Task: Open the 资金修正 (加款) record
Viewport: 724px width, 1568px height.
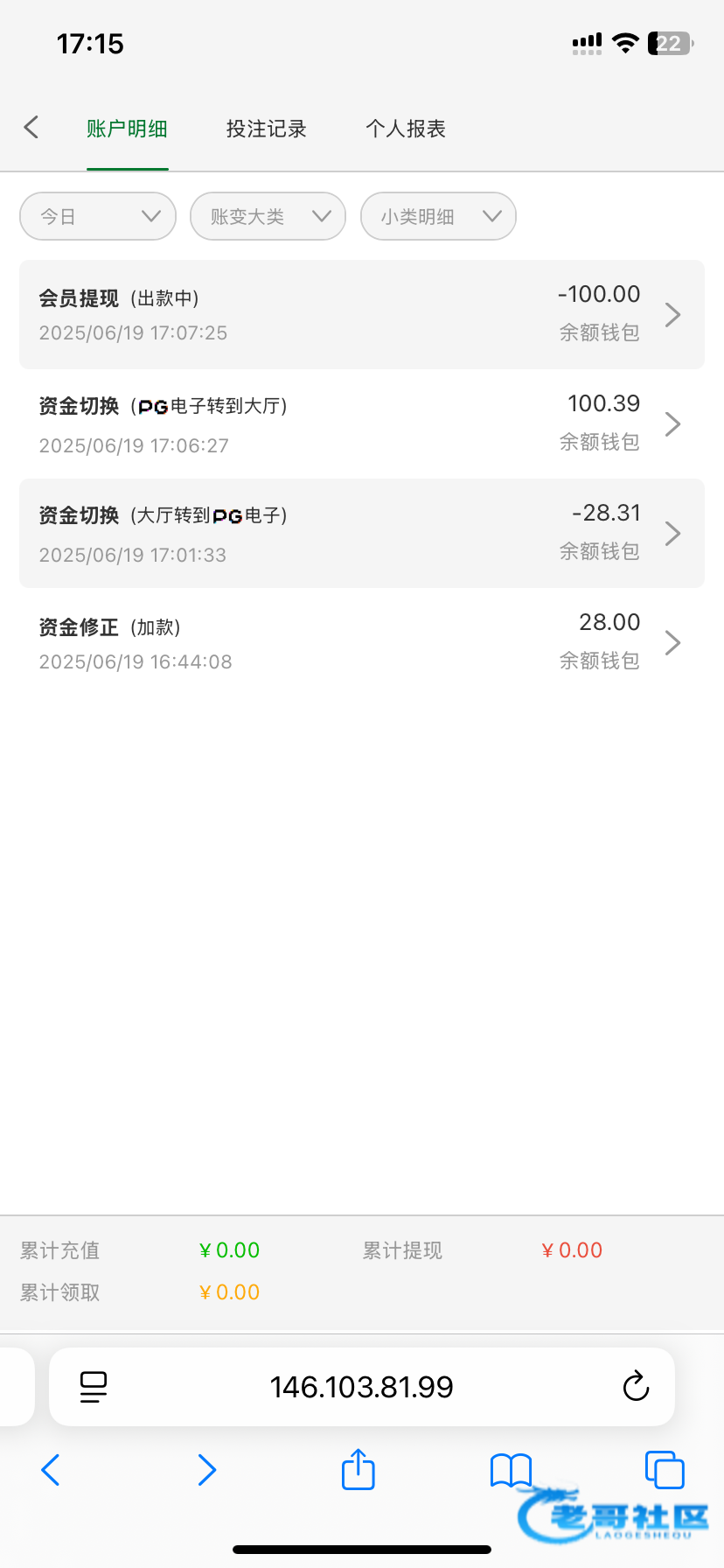Action: [x=362, y=642]
